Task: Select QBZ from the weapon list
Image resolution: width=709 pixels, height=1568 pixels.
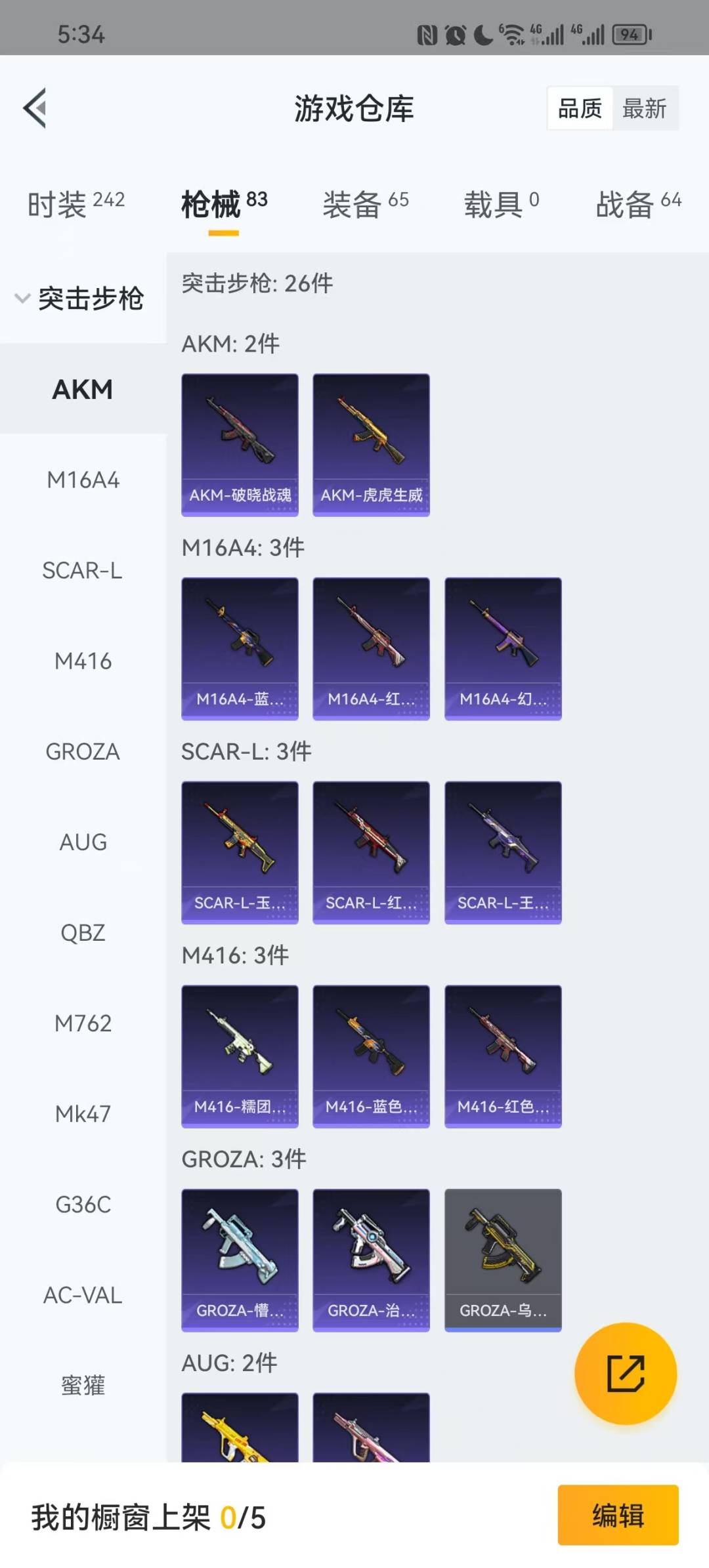Action: pos(83,932)
